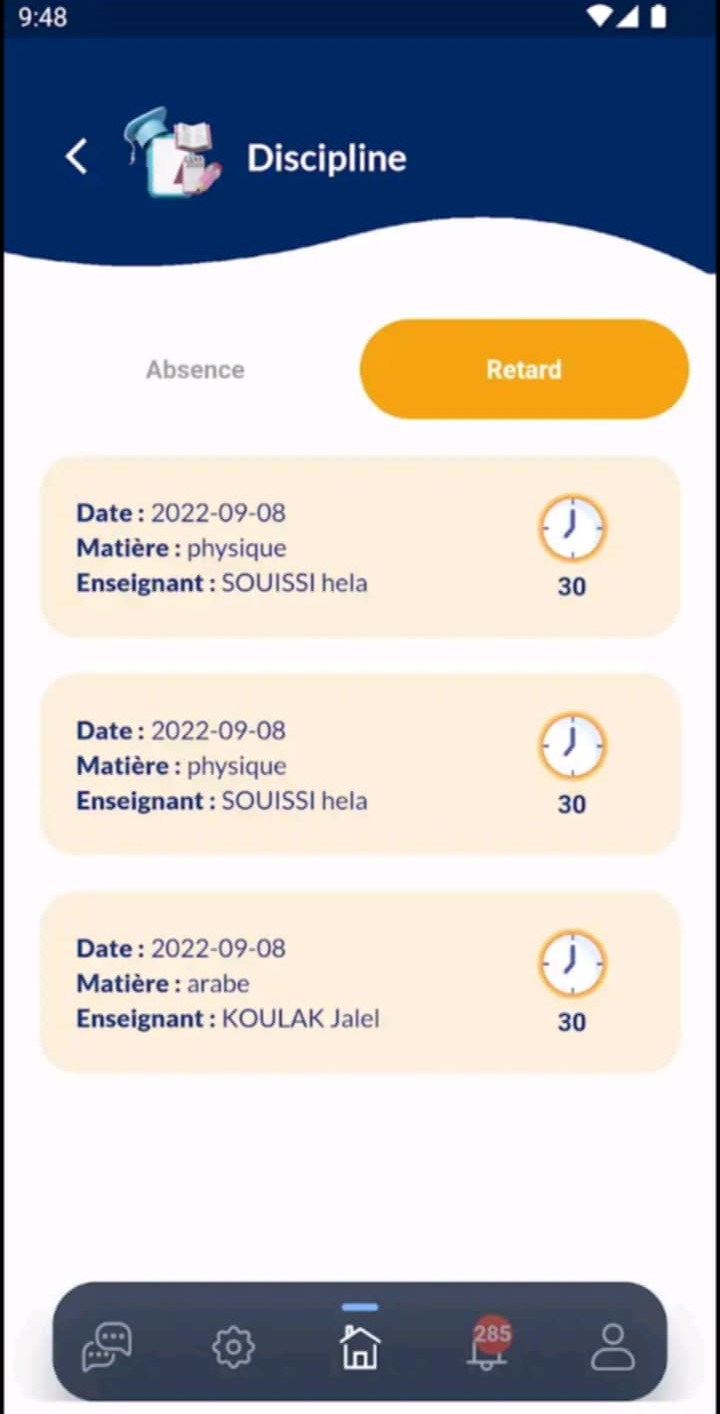Go back using the arrow
Viewport: 720px width, 1414px height.
(x=76, y=157)
